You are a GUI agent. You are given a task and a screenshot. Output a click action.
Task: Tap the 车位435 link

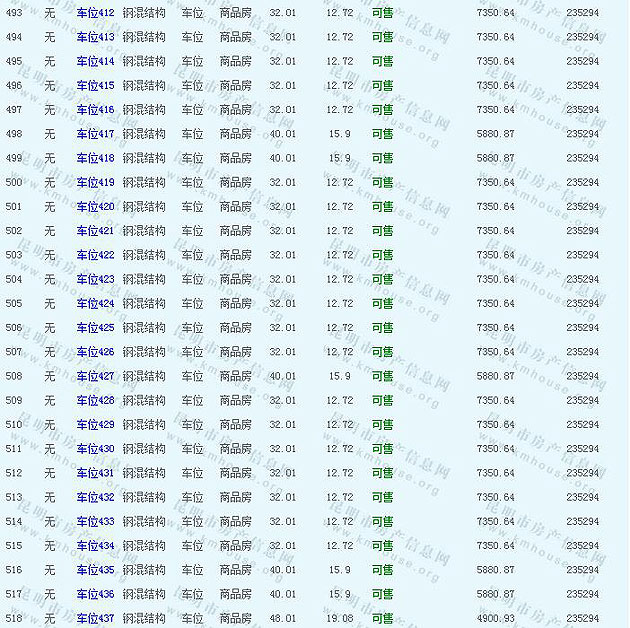(x=95, y=570)
